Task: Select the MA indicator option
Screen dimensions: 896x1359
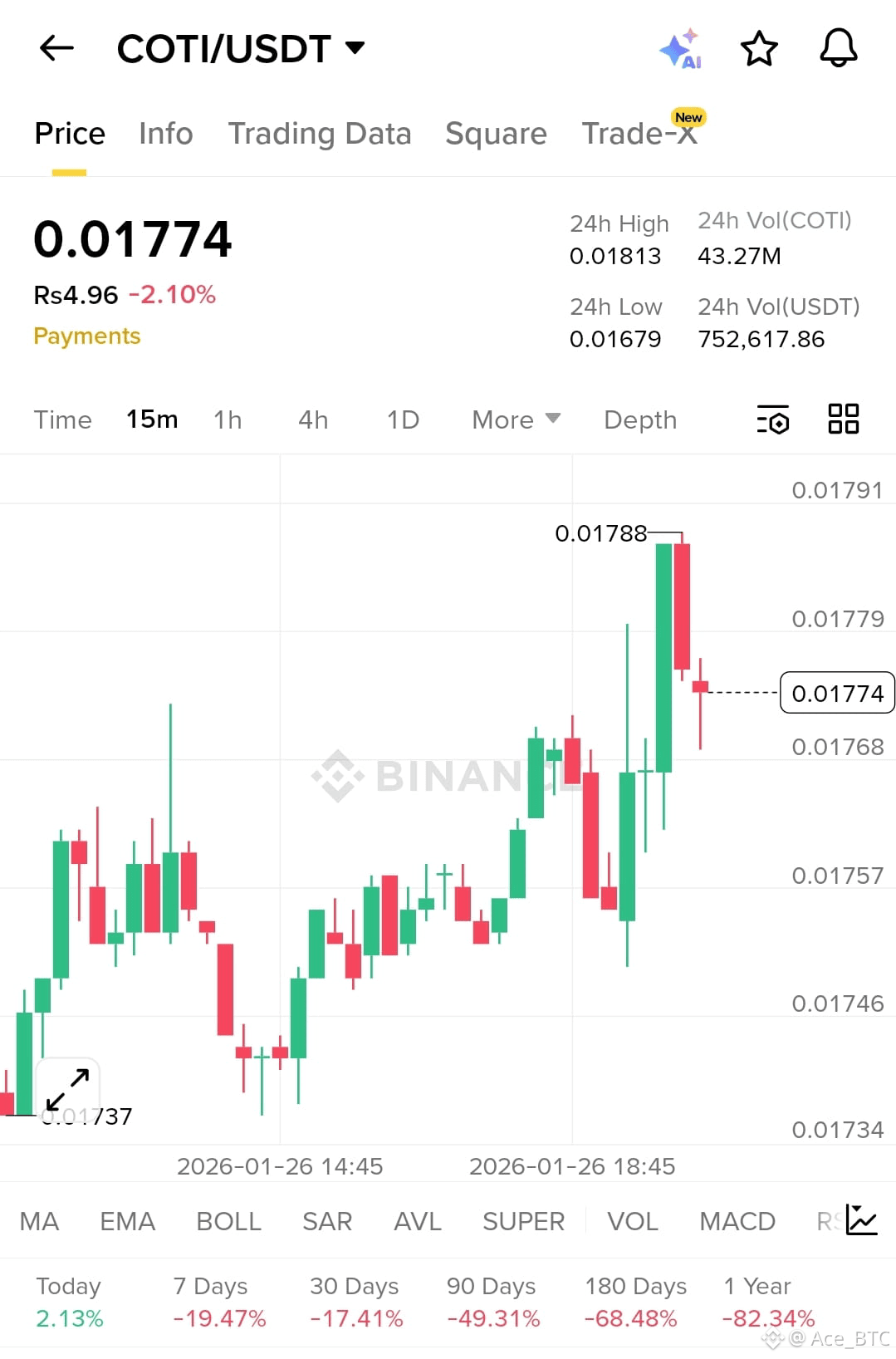Action: (x=38, y=1220)
